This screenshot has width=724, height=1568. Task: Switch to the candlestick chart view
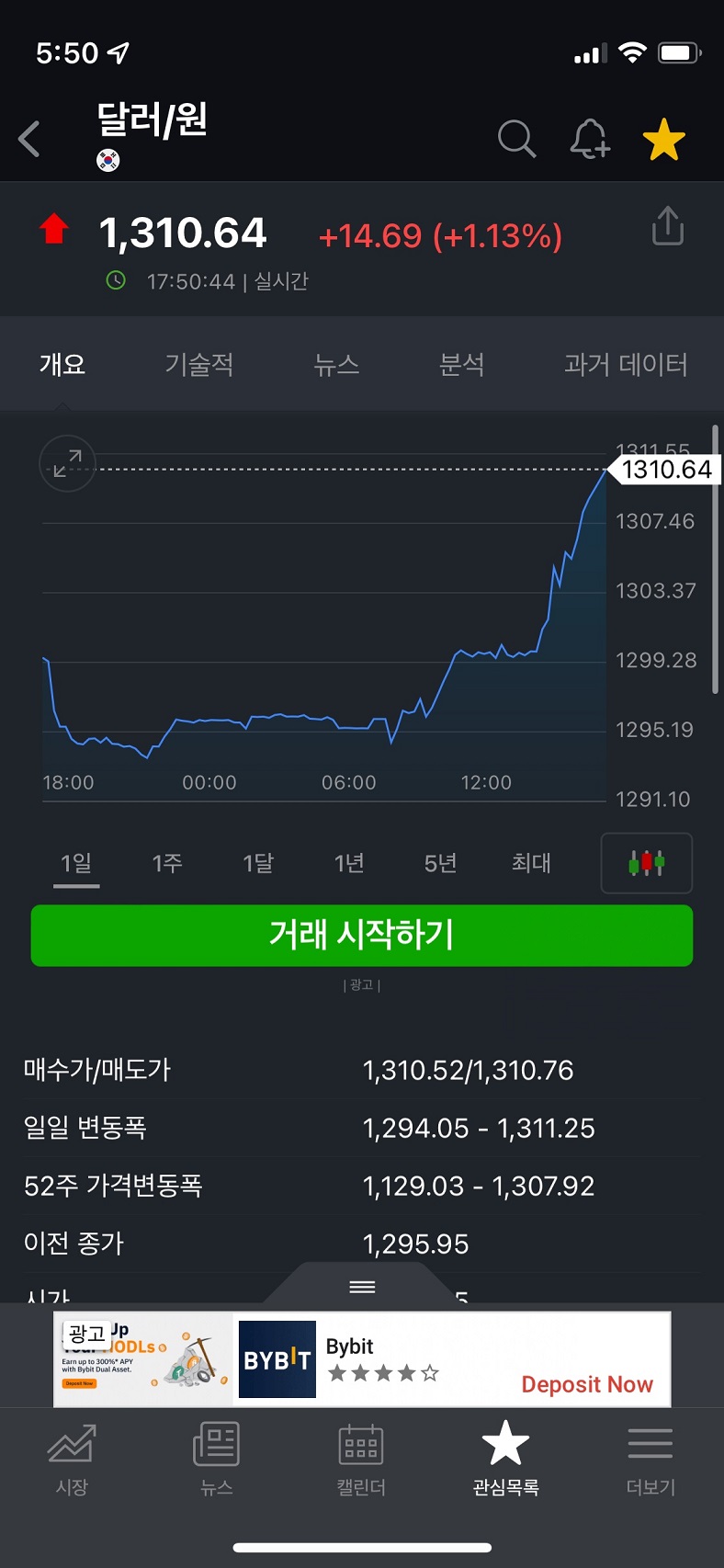pyautogui.click(x=646, y=863)
